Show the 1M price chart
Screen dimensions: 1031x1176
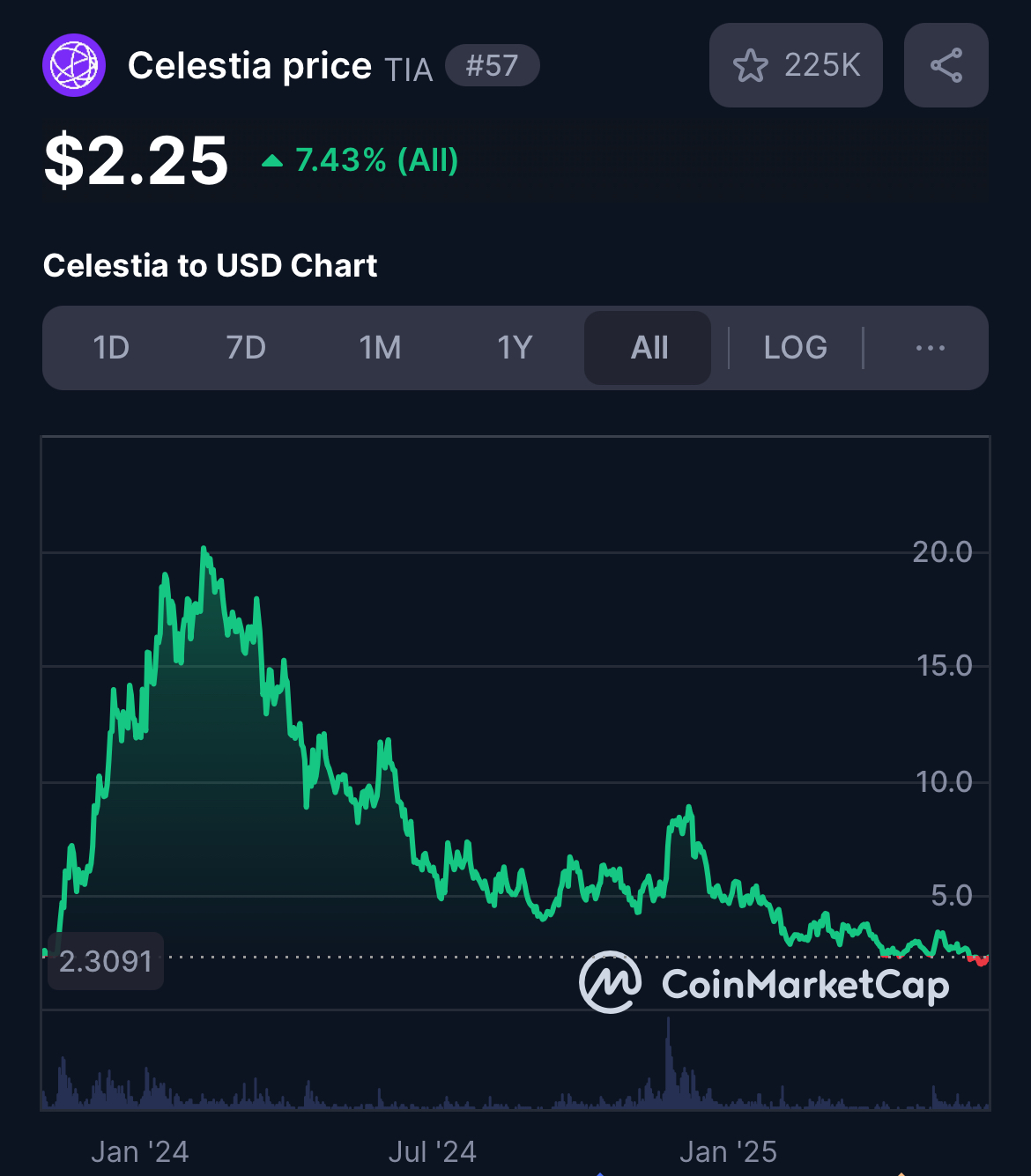380,348
